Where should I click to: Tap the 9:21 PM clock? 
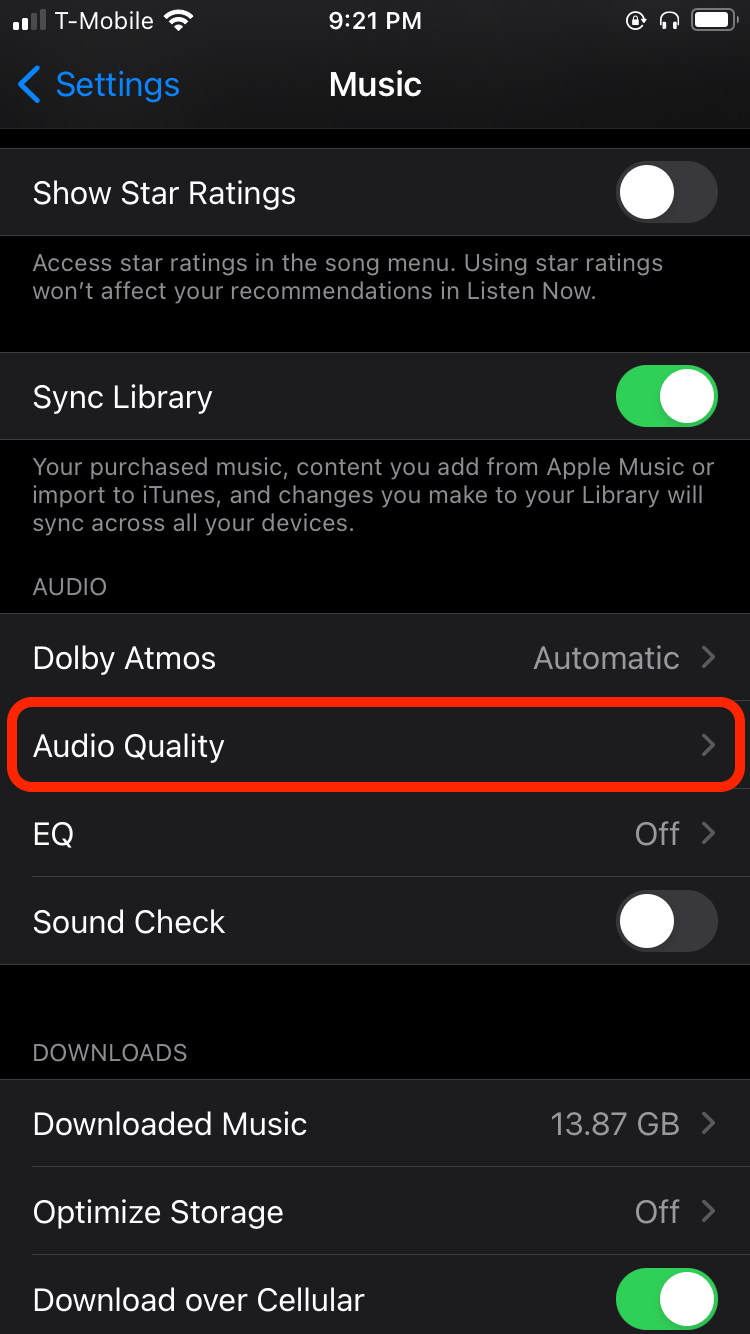point(375,20)
